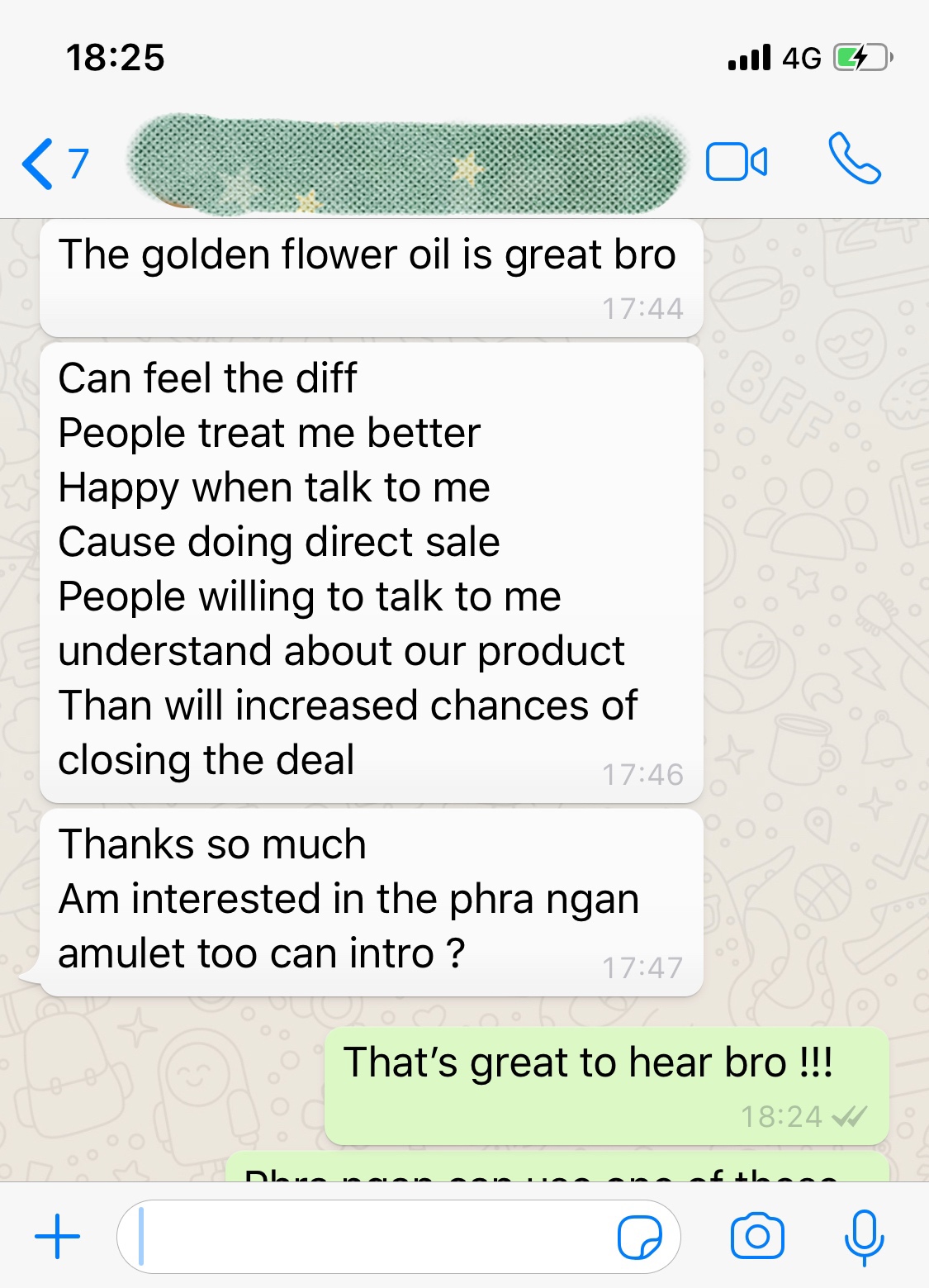Start a voice call with this contact

pos(855,159)
